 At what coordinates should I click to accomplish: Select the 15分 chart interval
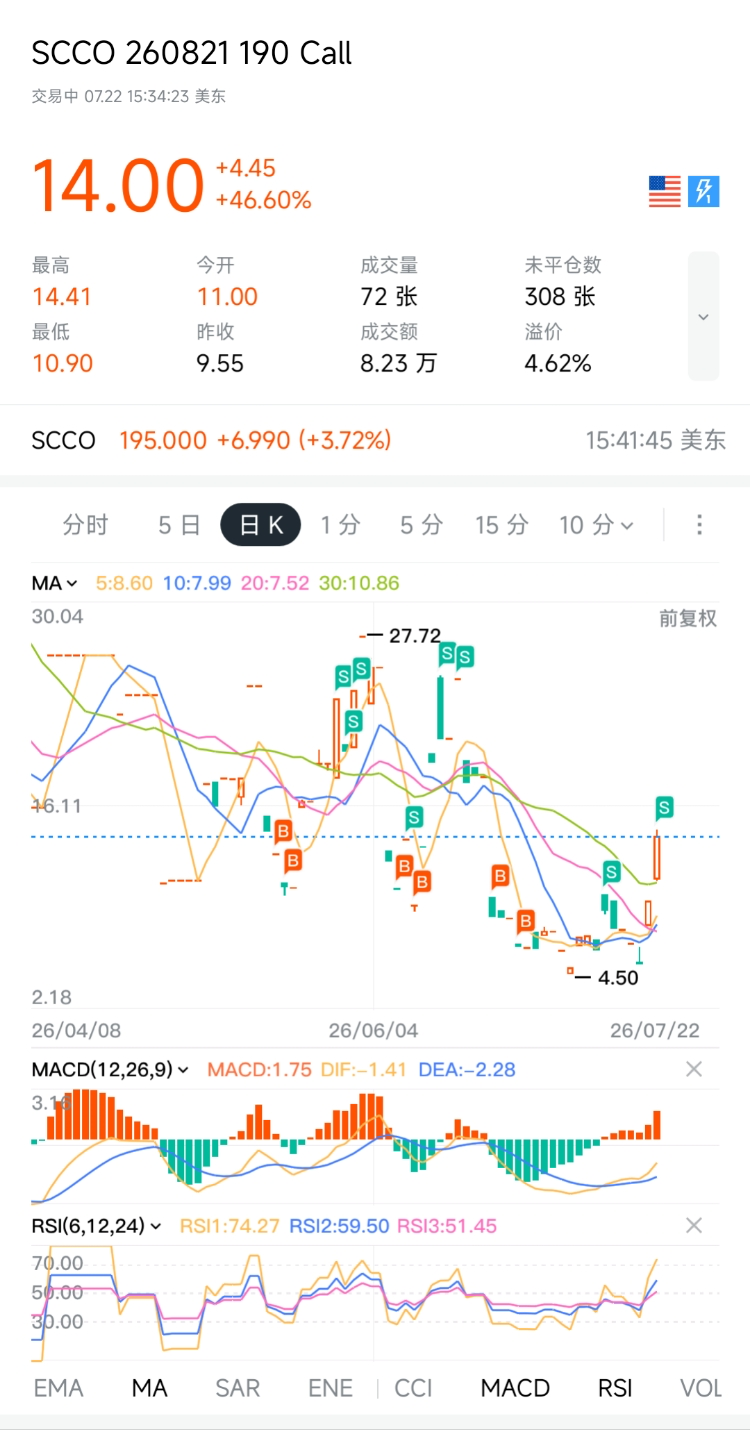click(x=502, y=525)
